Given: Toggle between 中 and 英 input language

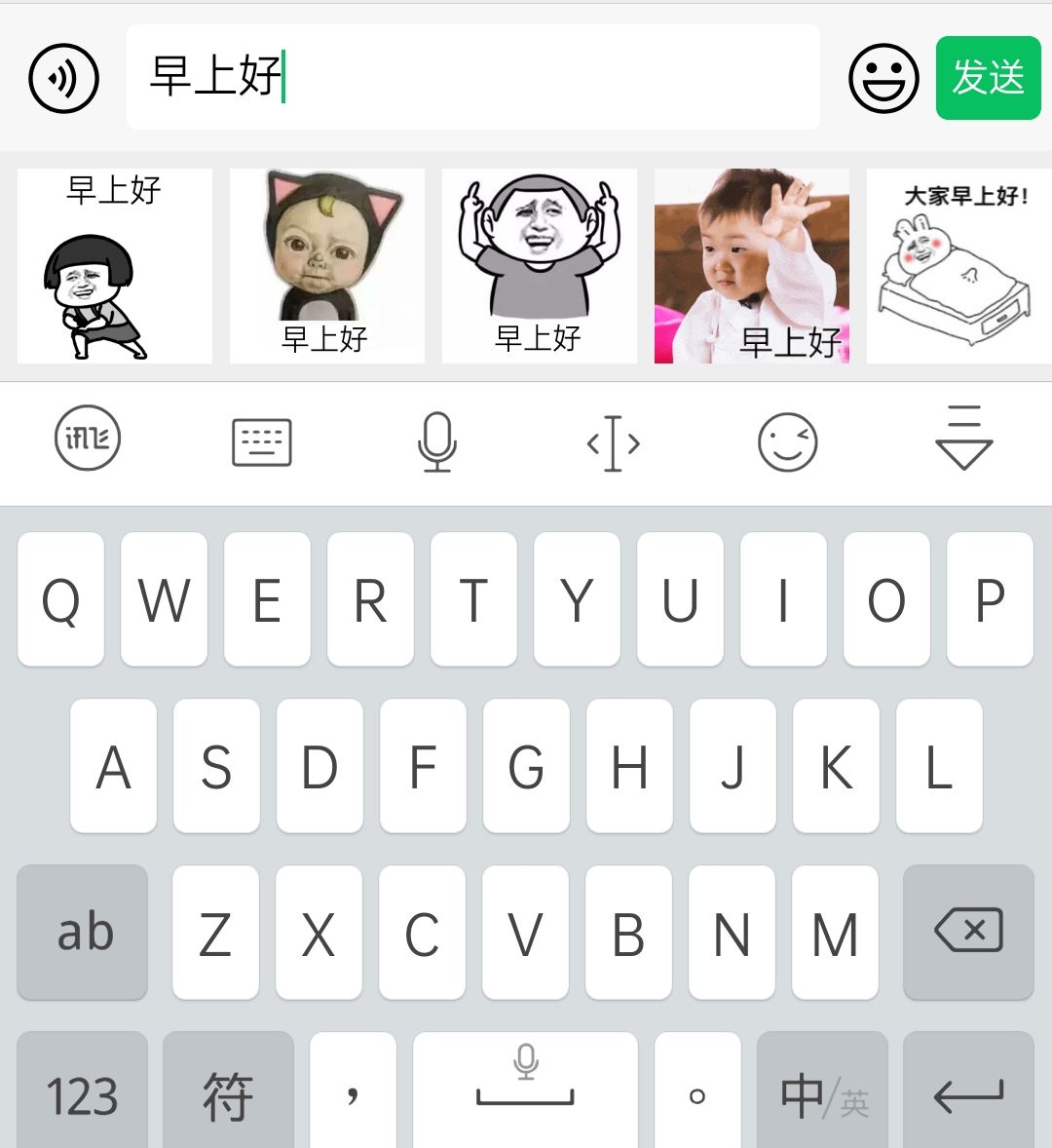Looking at the screenshot, I should 823,1093.
